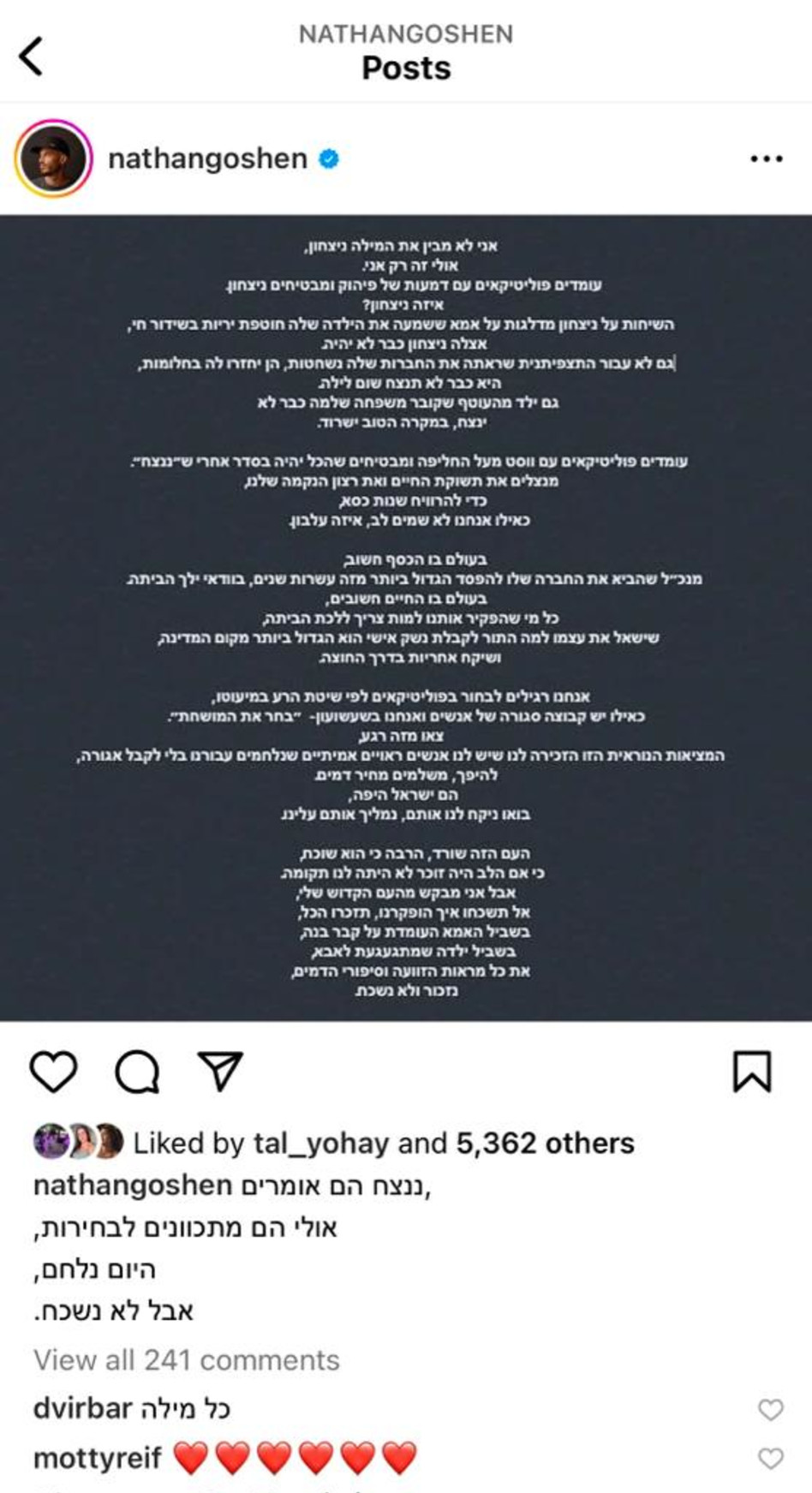
Task: View all 241 comments
Action: tap(187, 1359)
